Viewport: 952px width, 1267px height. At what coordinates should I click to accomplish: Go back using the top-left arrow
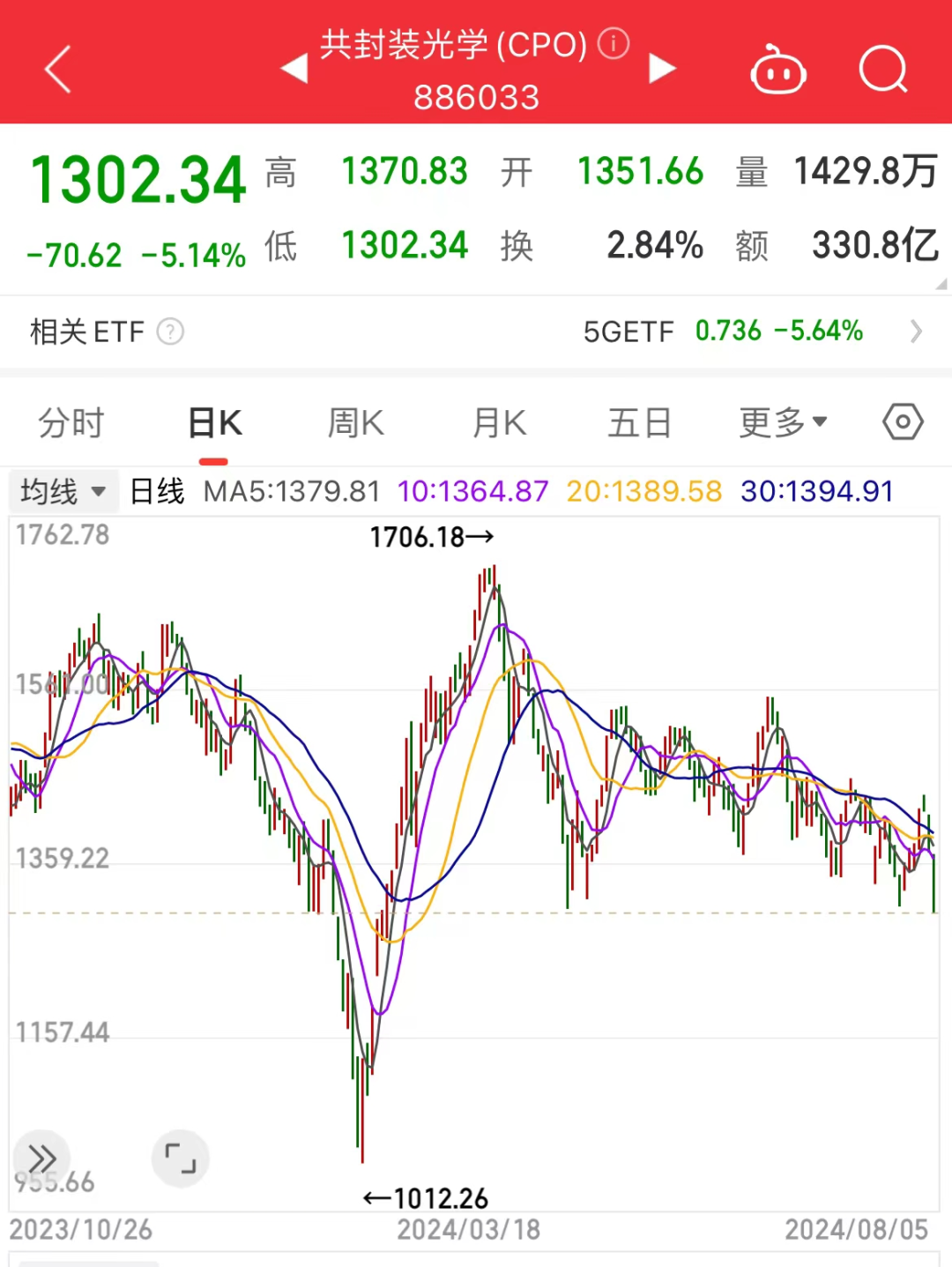point(58,69)
